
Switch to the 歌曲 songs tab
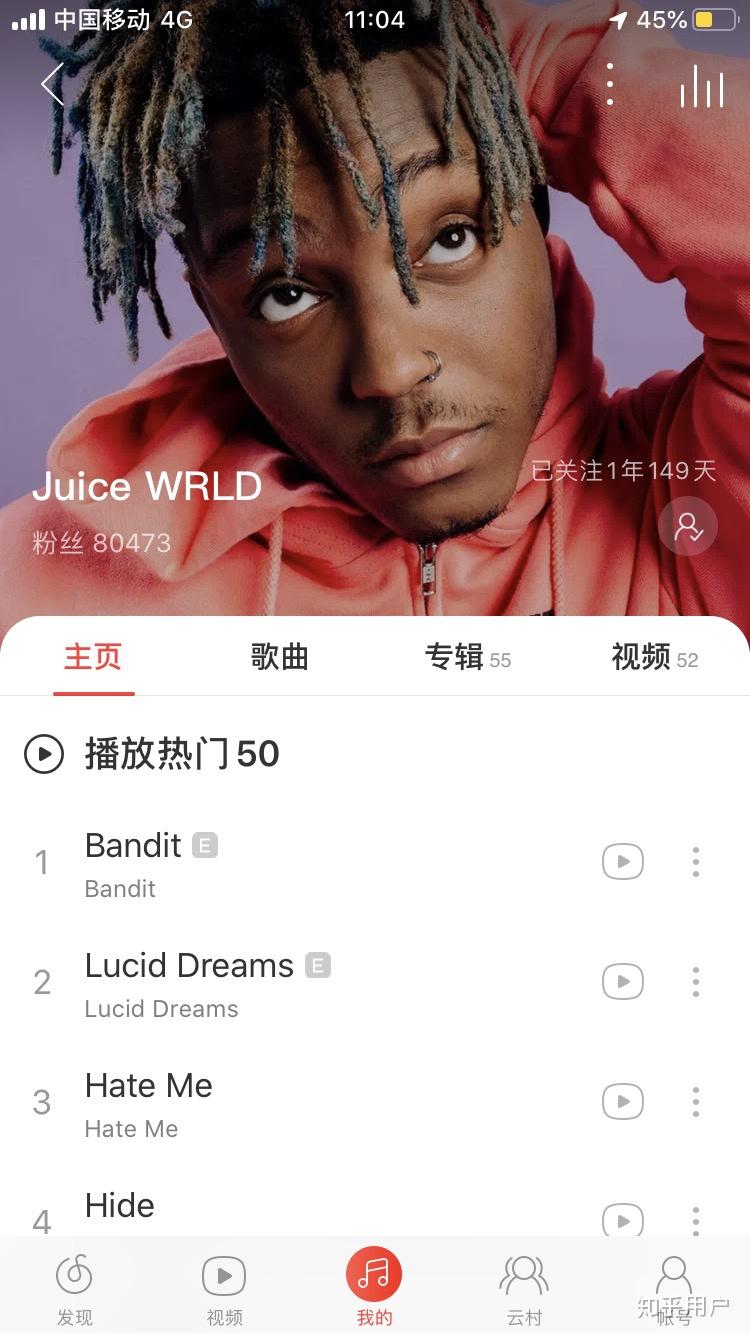click(x=280, y=657)
